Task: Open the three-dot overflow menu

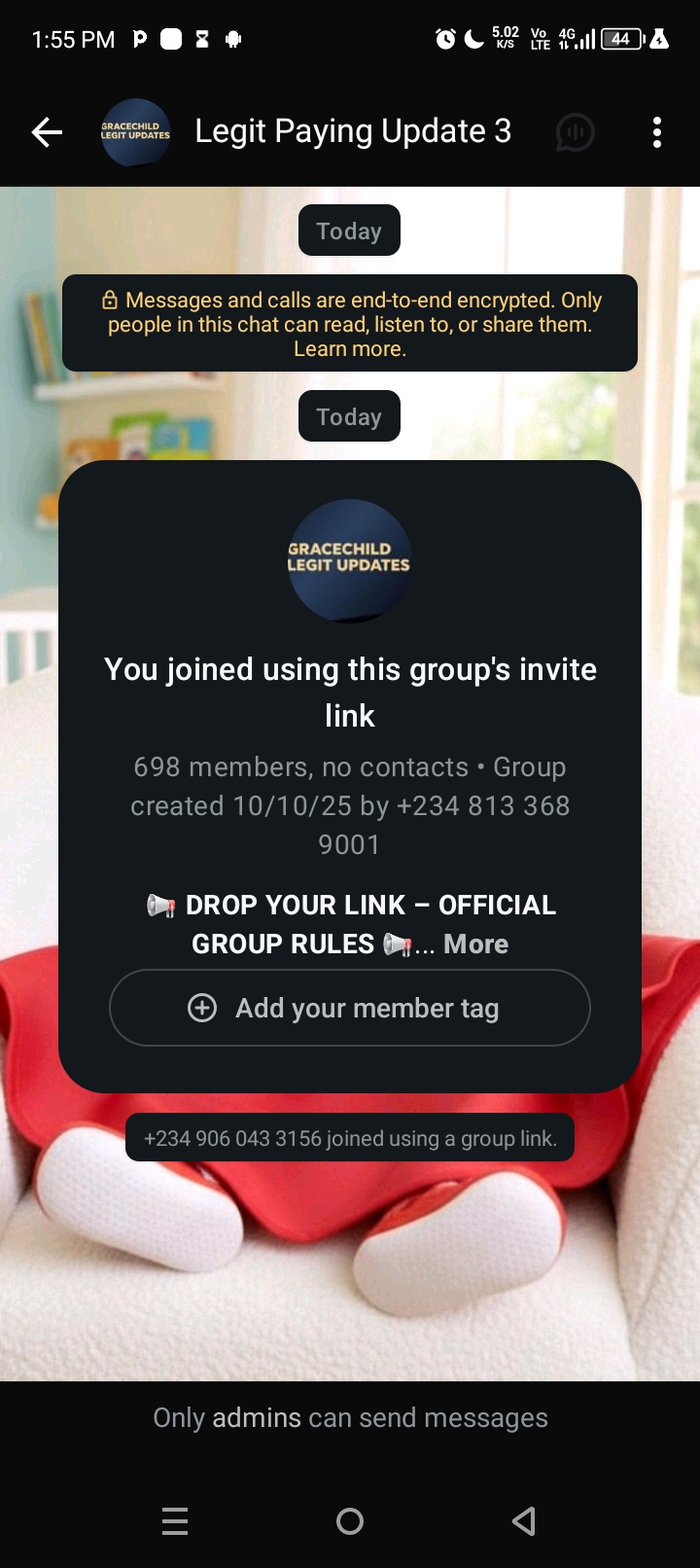Action: (x=657, y=132)
